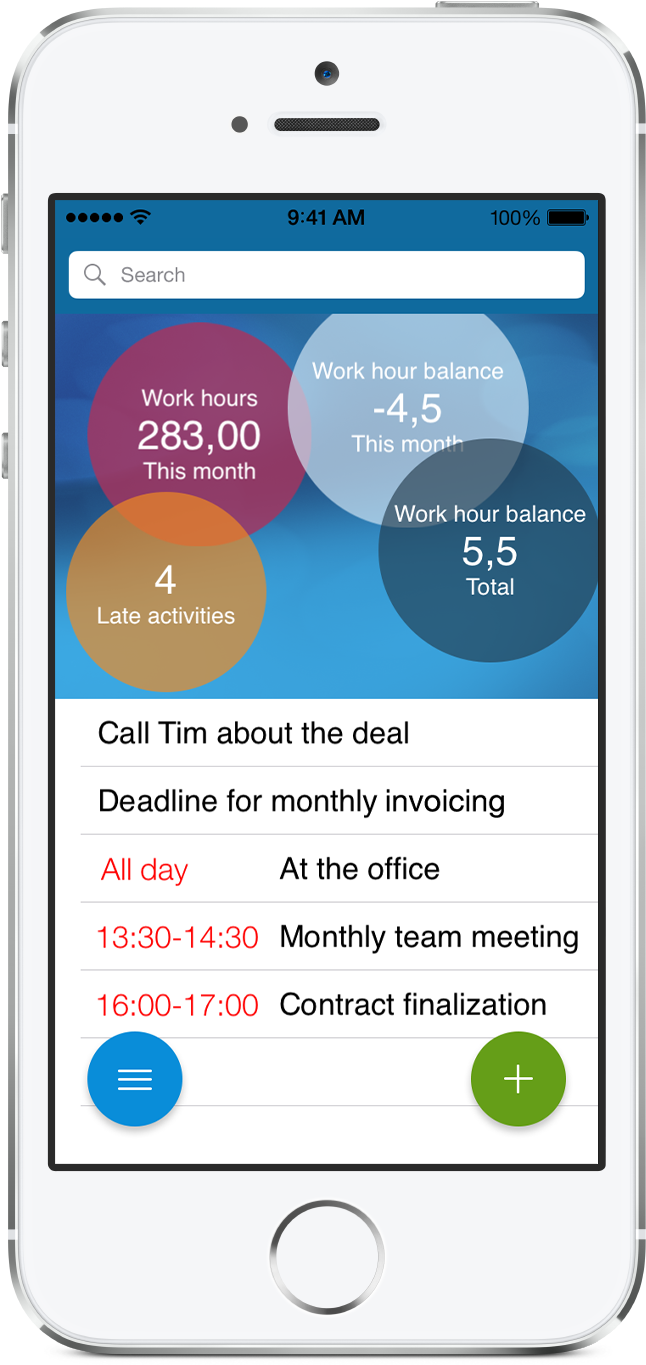Add a new entry with plus button
646x1365 pixels.
pyautogui.click(x=518, y=1079)
